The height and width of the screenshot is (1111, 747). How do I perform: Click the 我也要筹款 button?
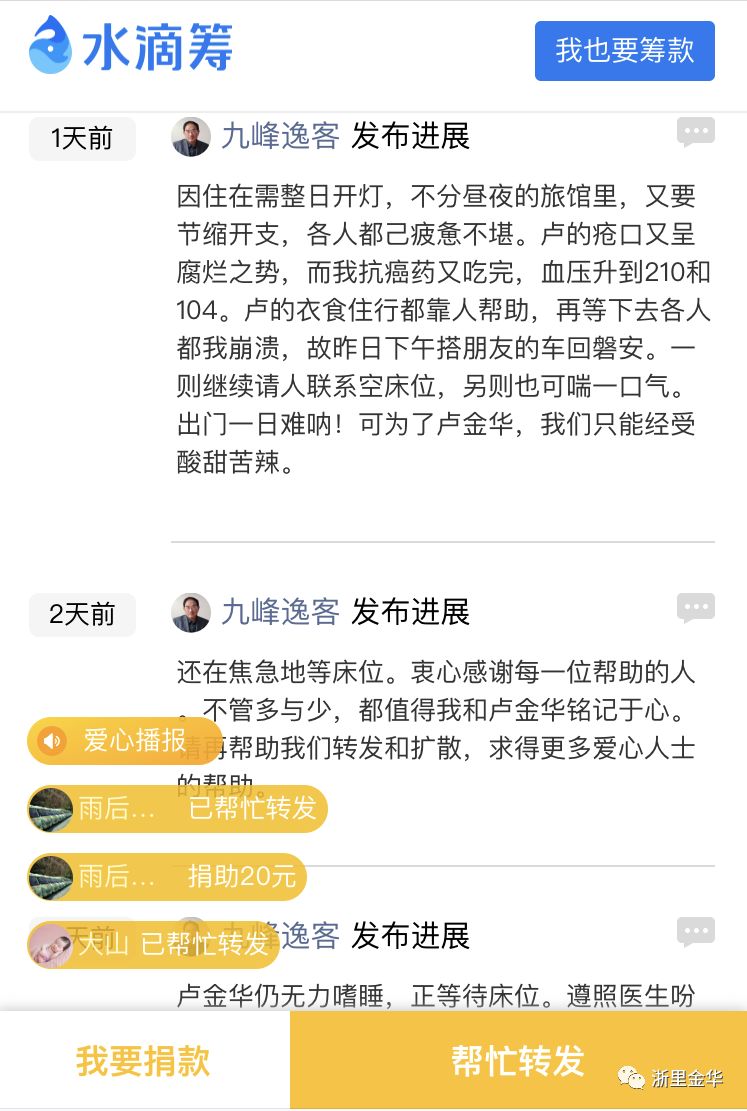[x=624, y=50]
